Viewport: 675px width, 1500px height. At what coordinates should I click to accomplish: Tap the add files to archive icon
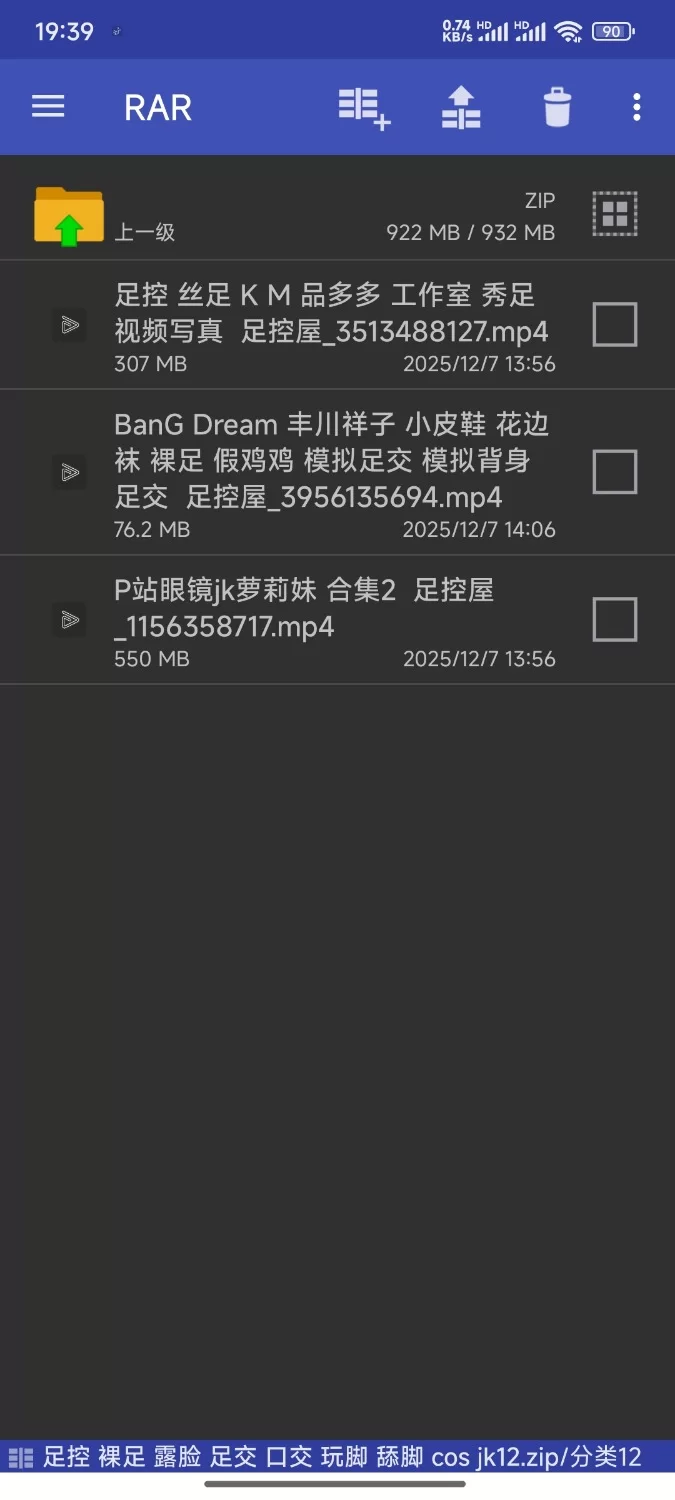tap(363, 107)
